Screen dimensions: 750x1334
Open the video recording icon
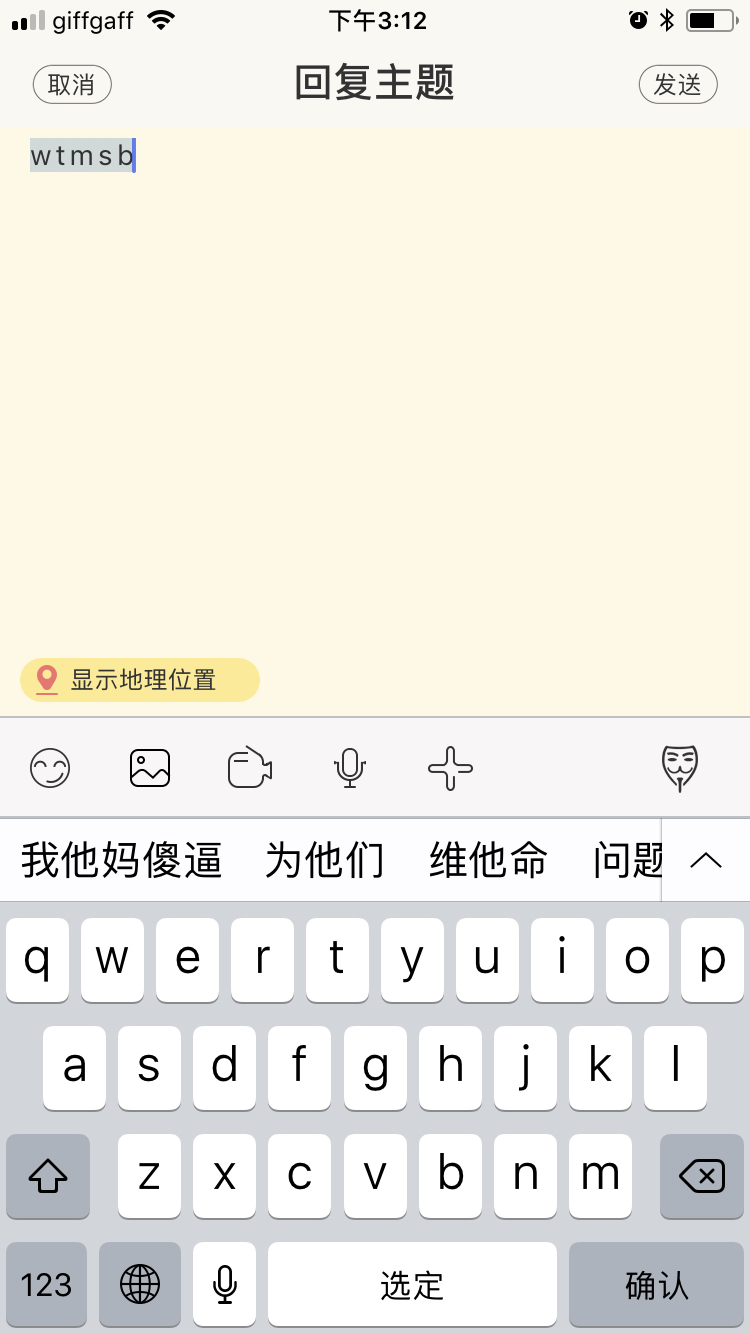coord(250,767)
